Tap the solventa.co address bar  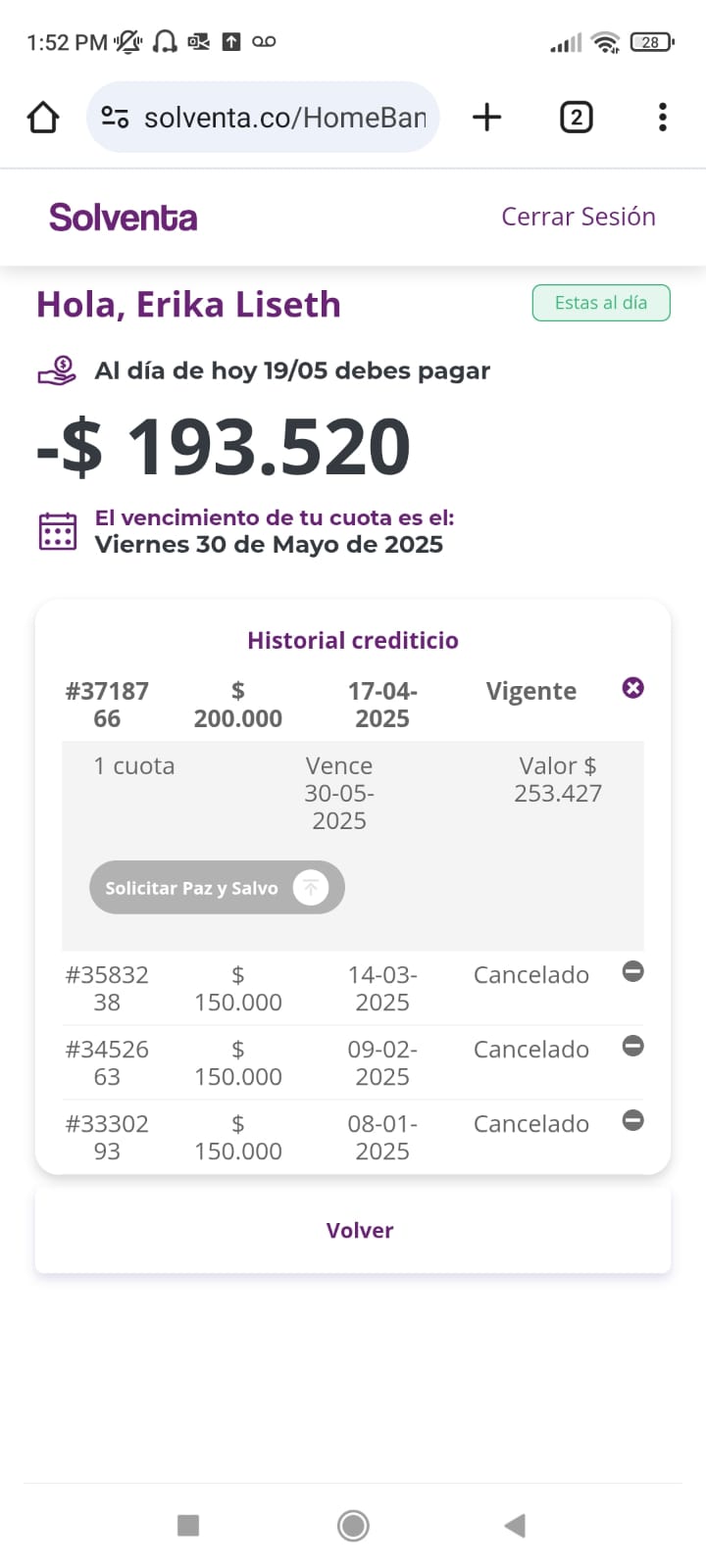tap(263, 118)
